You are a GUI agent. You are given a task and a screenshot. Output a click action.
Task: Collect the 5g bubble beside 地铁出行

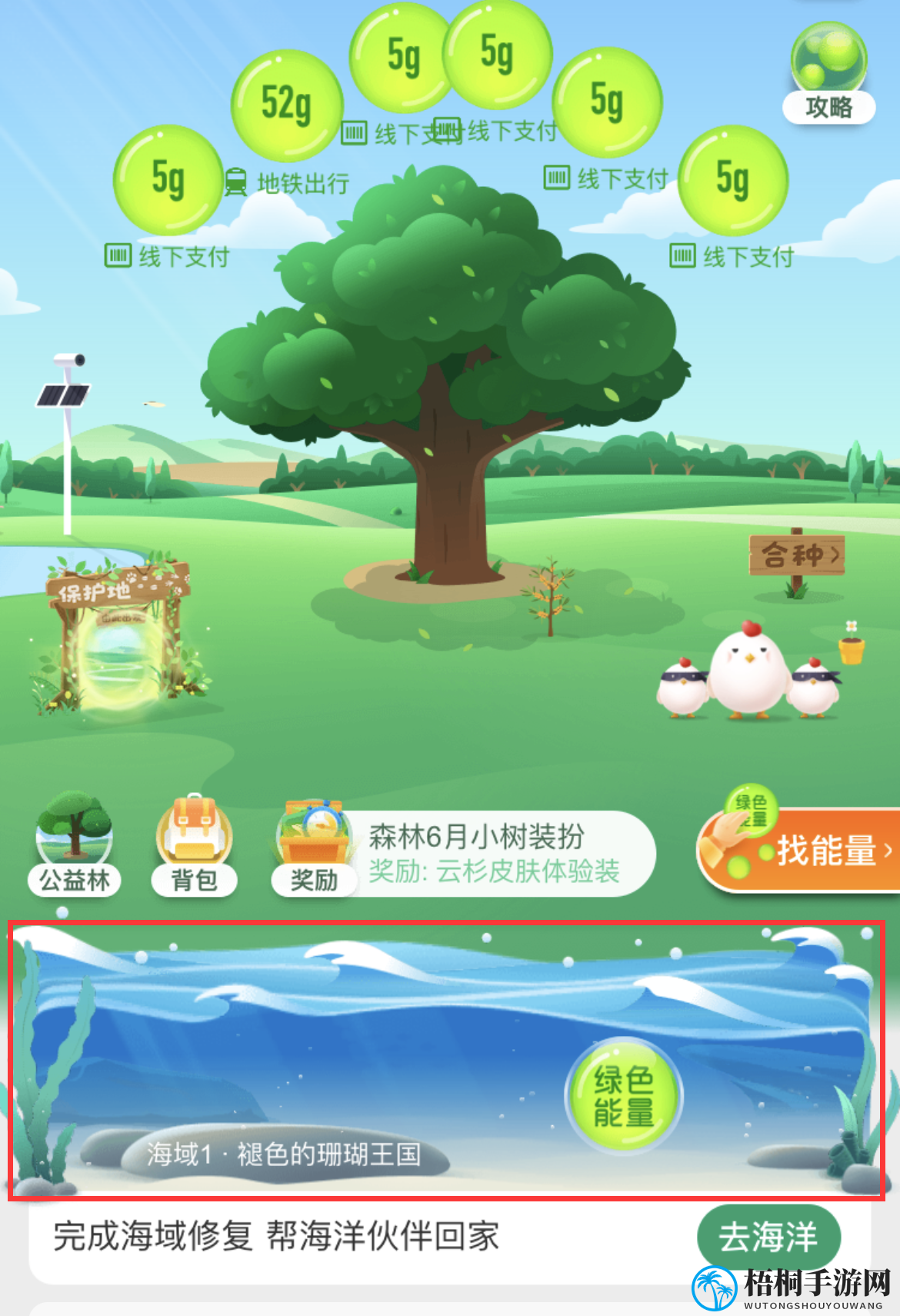tap(168, 179)
